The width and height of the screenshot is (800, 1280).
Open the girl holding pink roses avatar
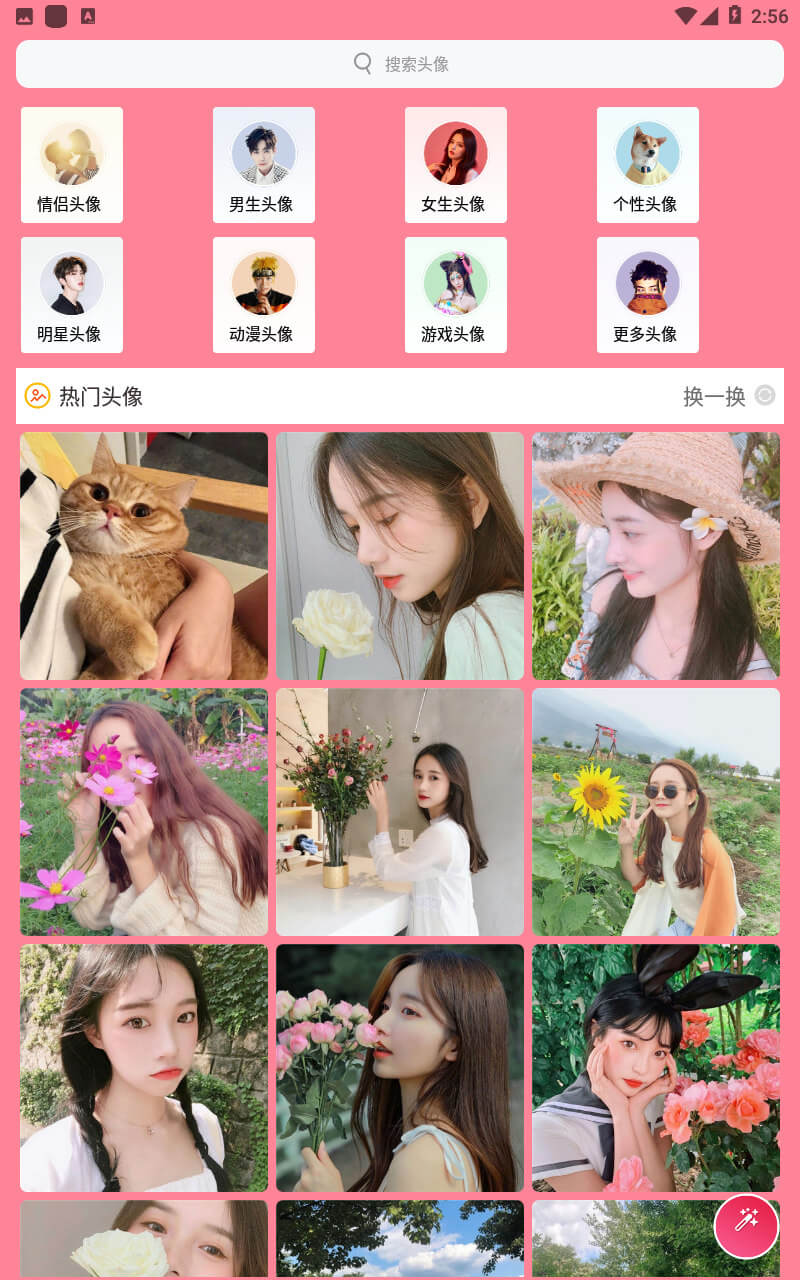[400, 1068]
